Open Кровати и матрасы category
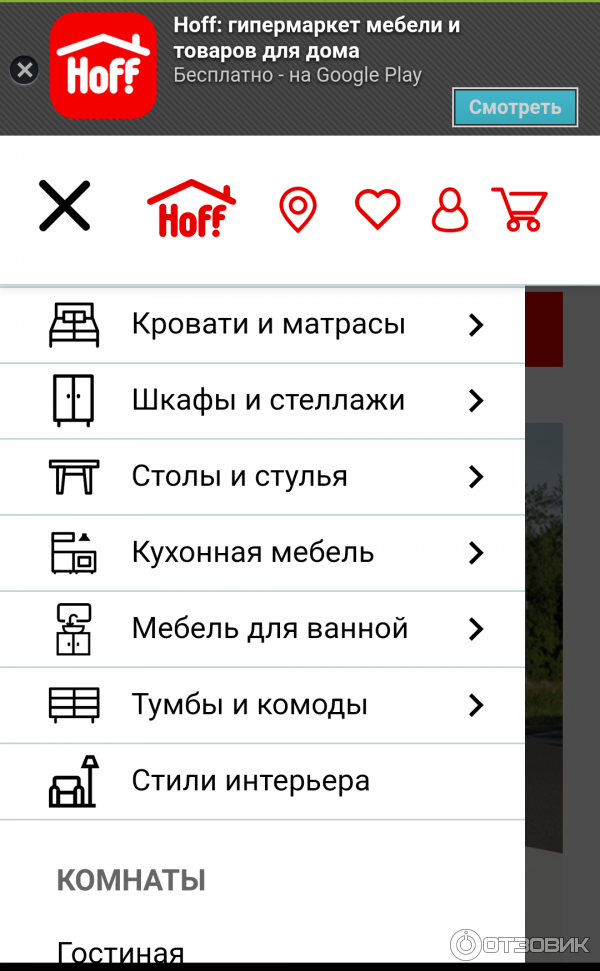The height and width of the screenshot is (971, 600). point(268,325)
